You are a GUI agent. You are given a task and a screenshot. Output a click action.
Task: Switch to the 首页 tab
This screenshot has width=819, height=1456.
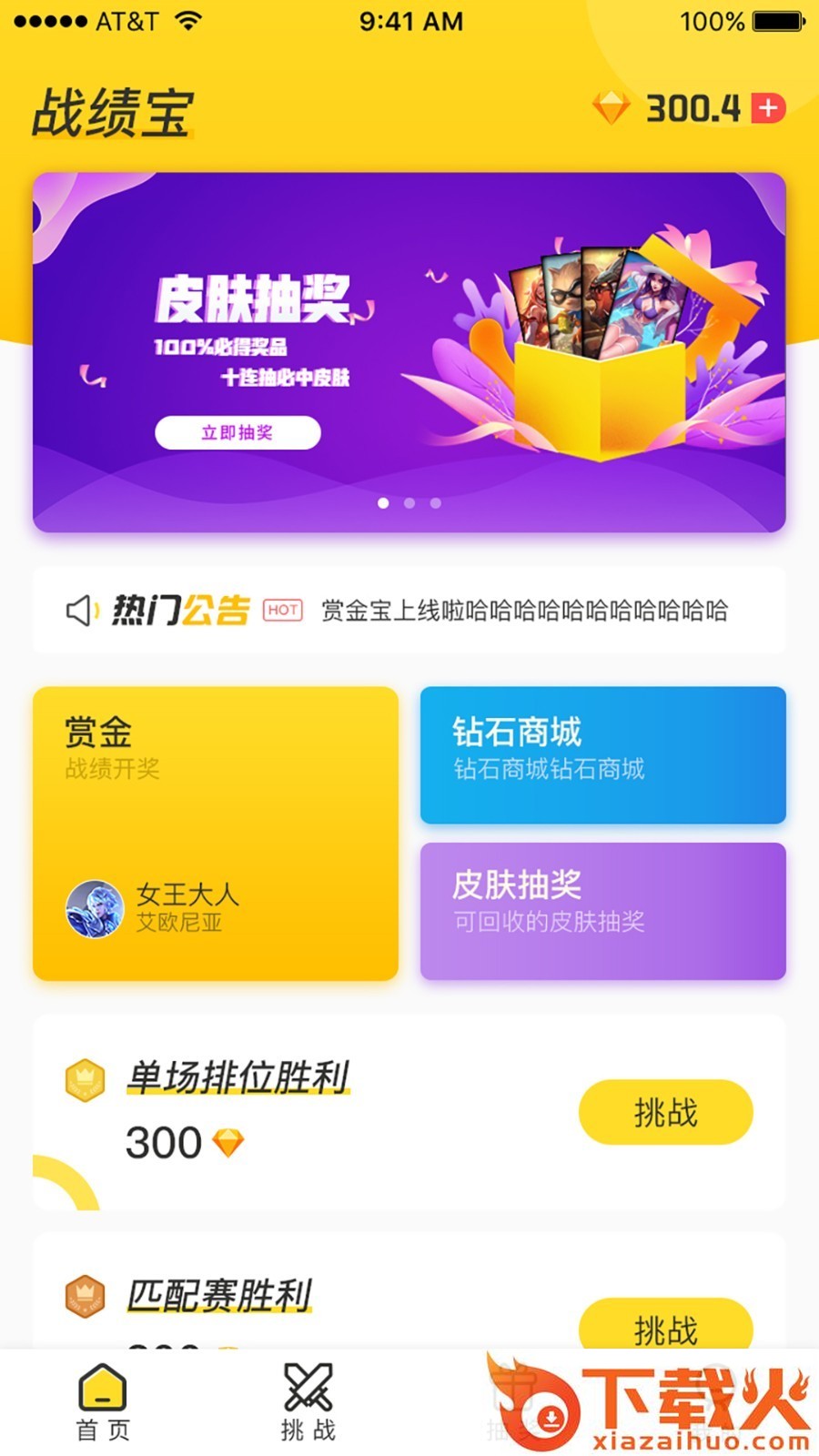point(103,1402)
